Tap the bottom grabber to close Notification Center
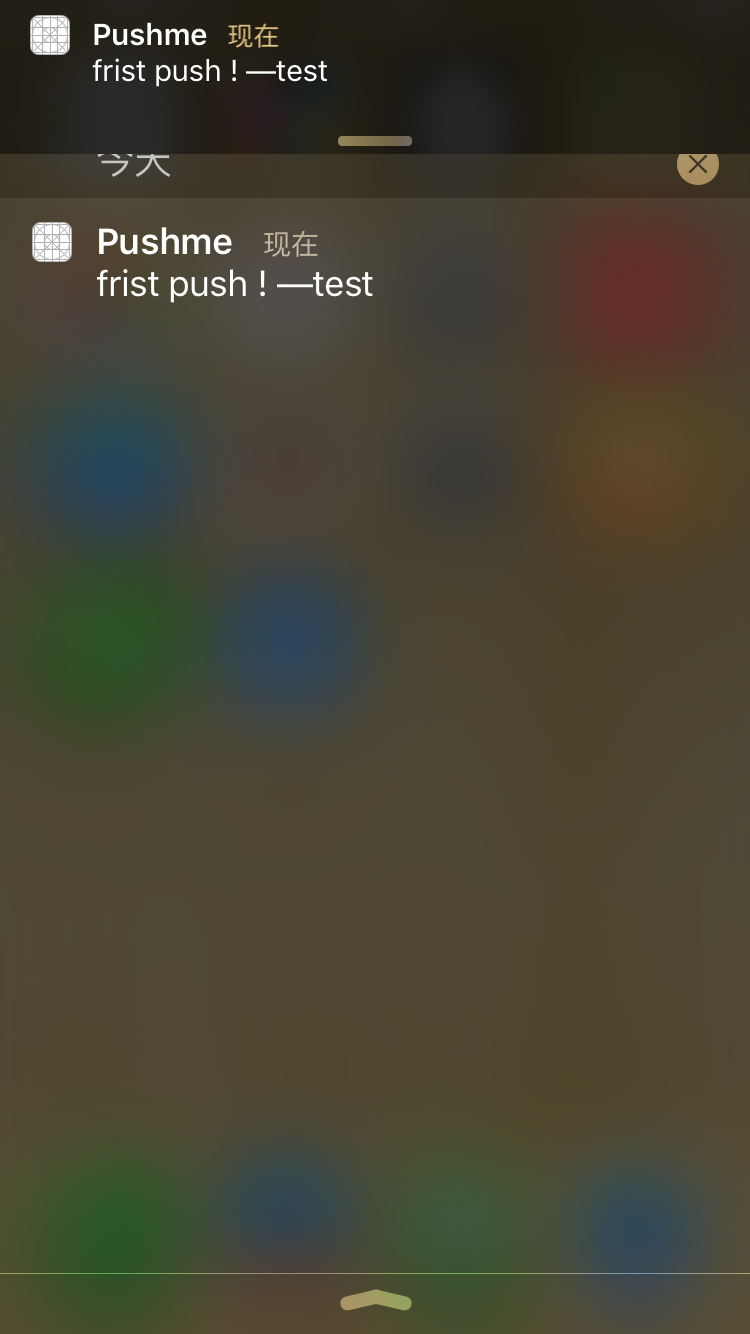 pyautogui.click(x=375, y=1300)
